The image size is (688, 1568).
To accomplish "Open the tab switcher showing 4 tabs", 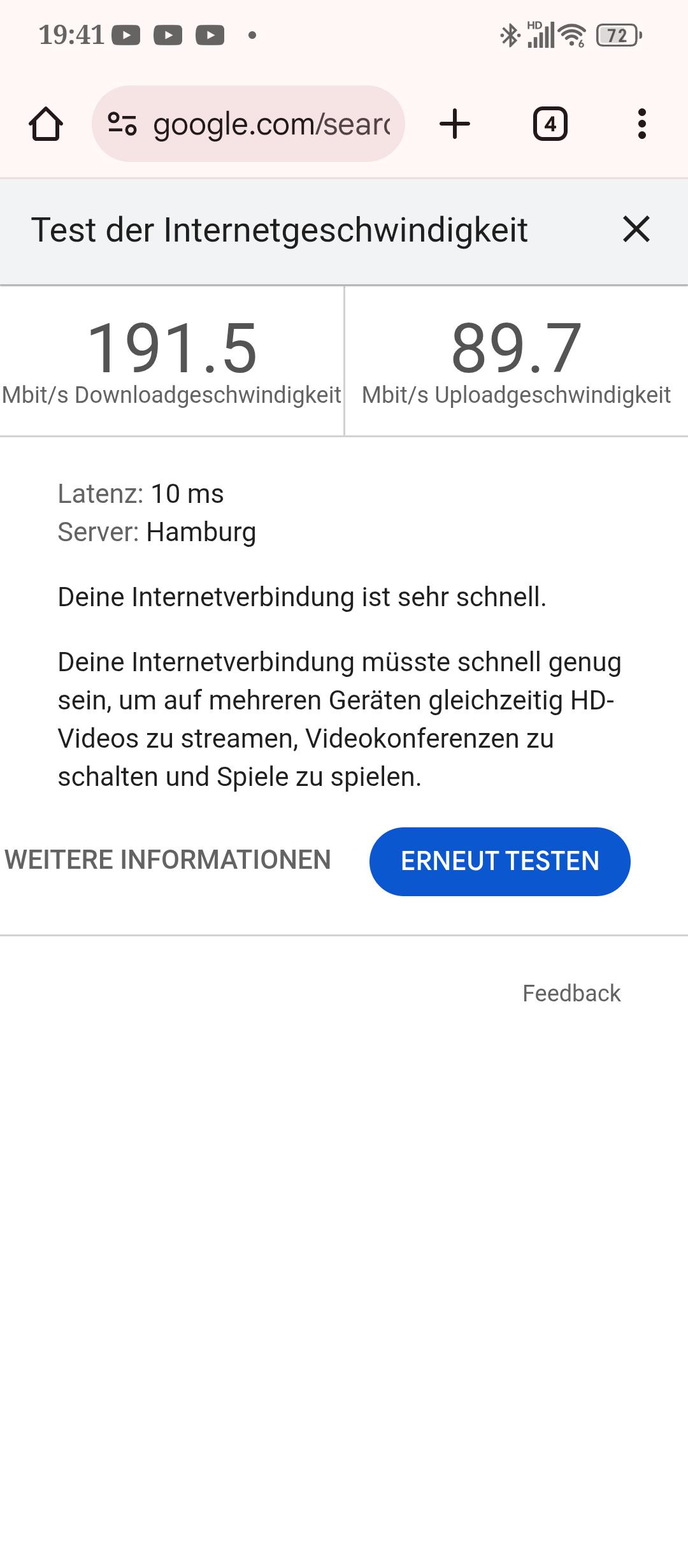I will click(x=550, y=124).
